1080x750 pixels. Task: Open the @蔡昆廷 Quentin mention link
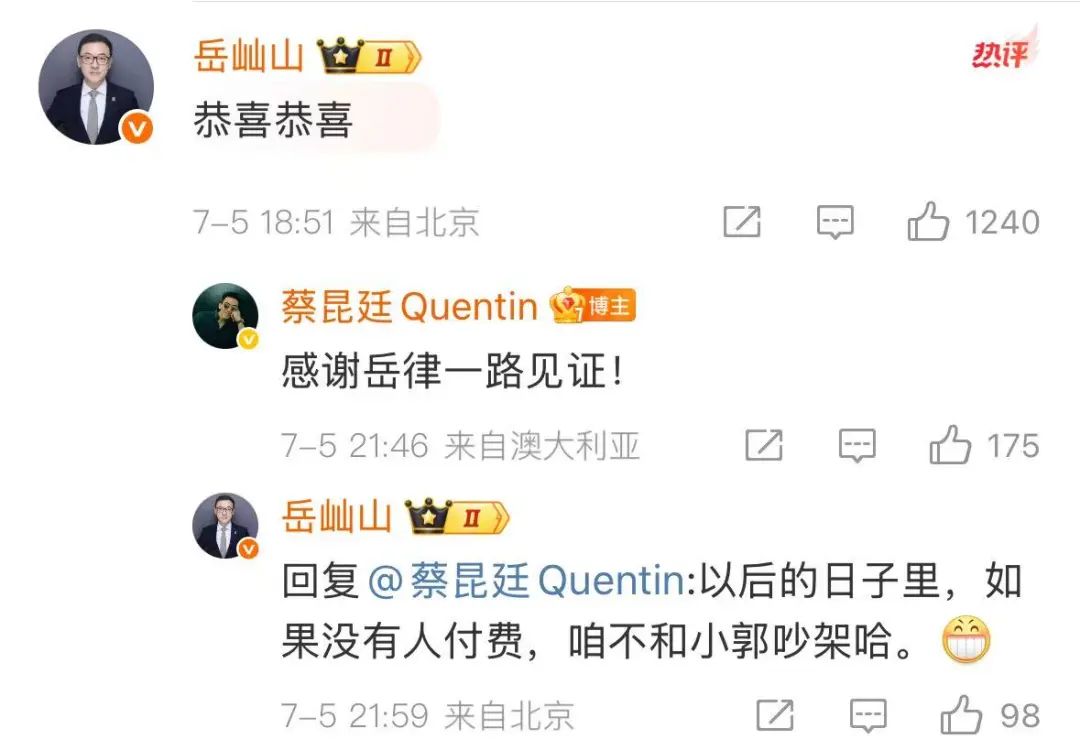(x=526, y=582)
